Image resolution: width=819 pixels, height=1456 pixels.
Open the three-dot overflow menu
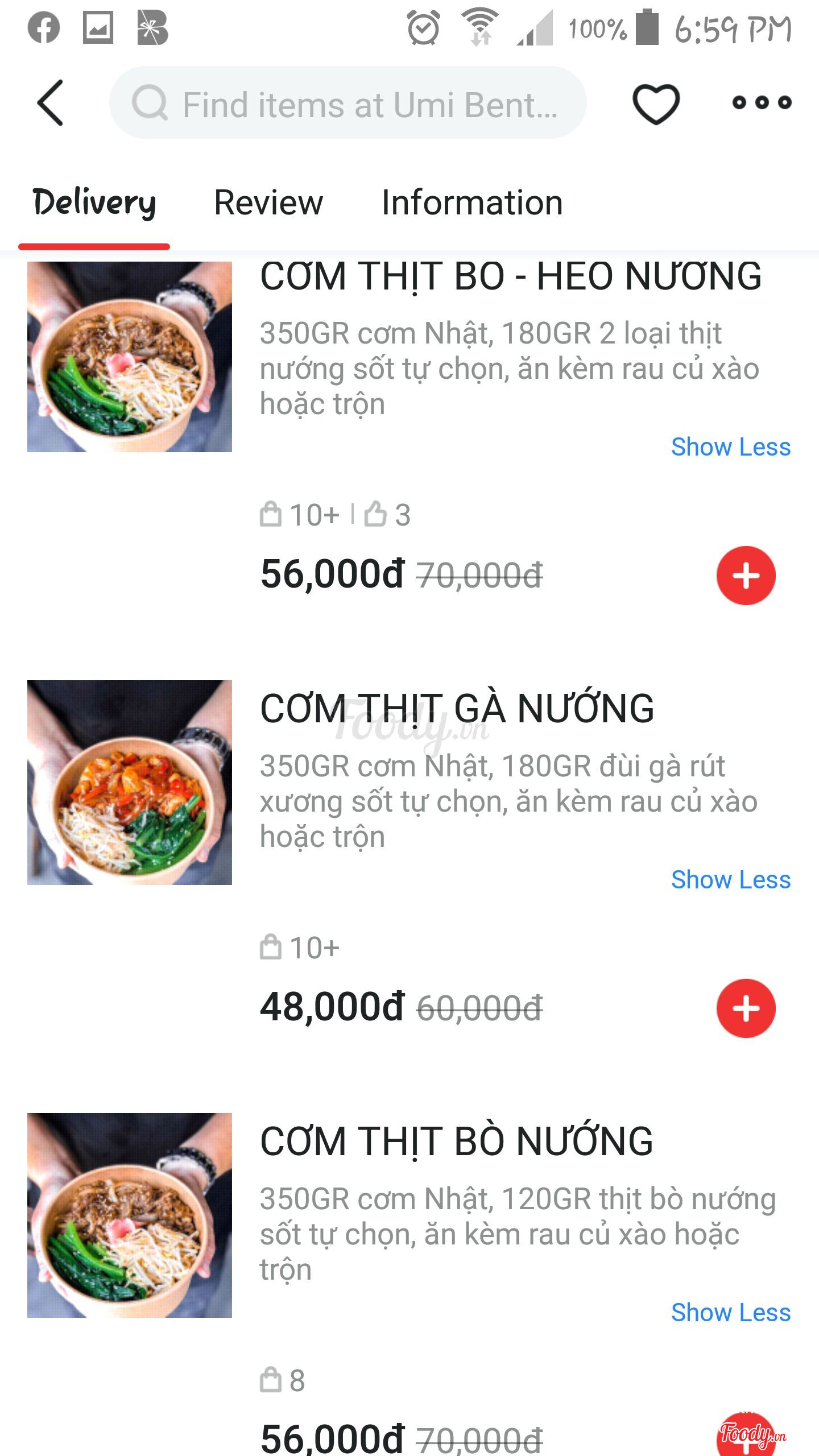tap(762, 103)
